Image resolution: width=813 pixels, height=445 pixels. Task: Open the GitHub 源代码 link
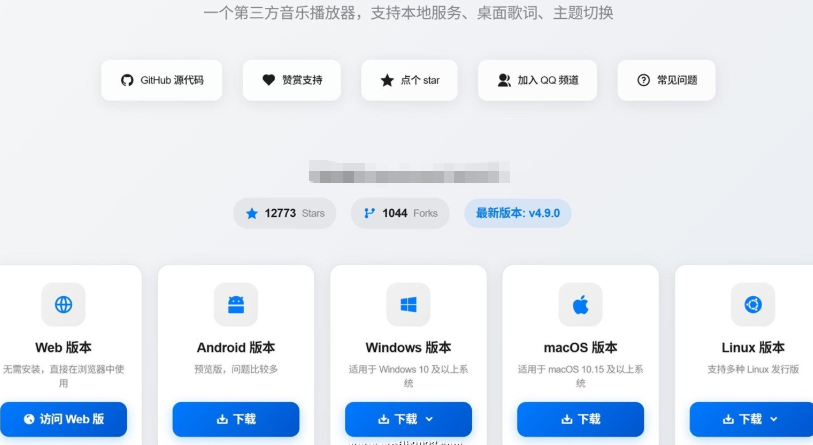(x=161, y=80)
